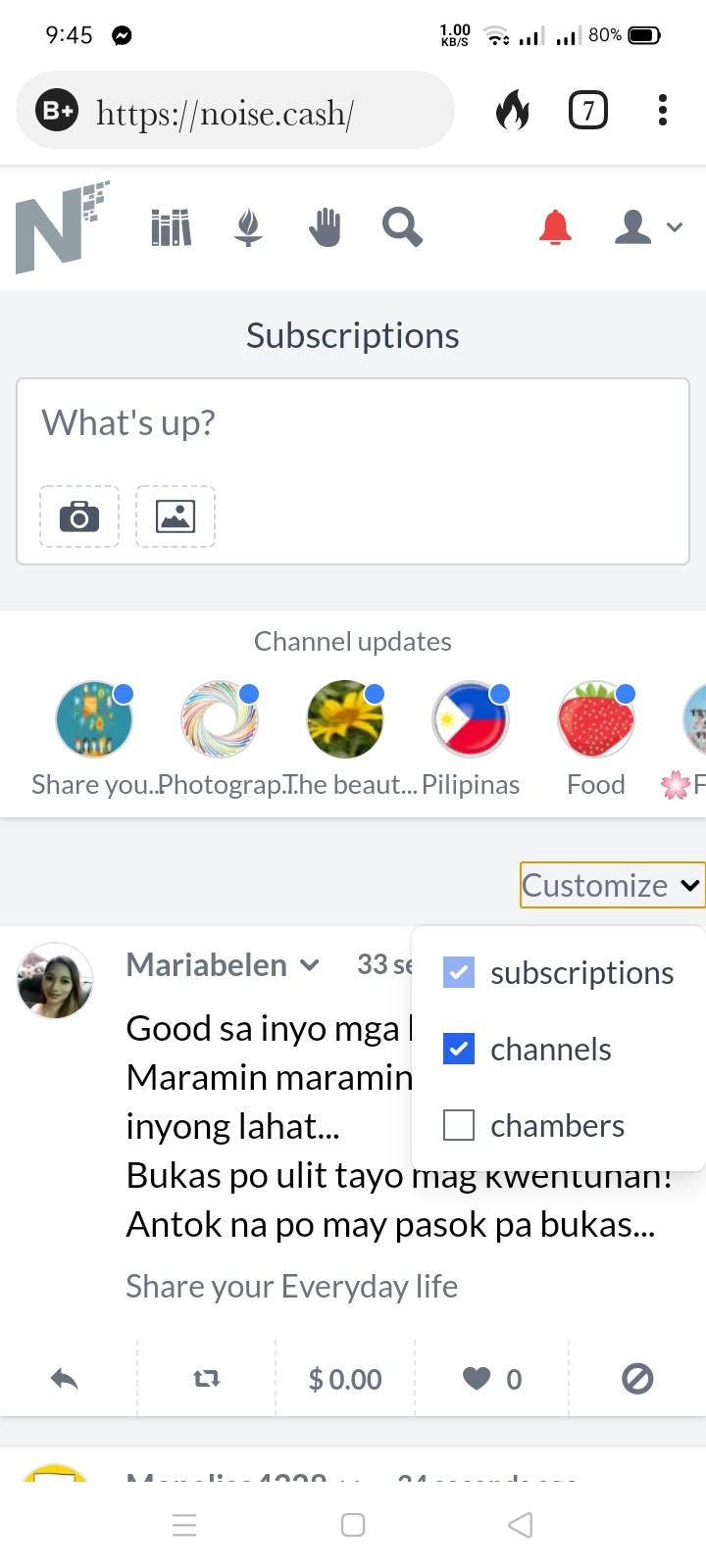The image size is (706, 1568).
Task: Uncheck the channels checkbox
Action: click(x=459, y=1049)
